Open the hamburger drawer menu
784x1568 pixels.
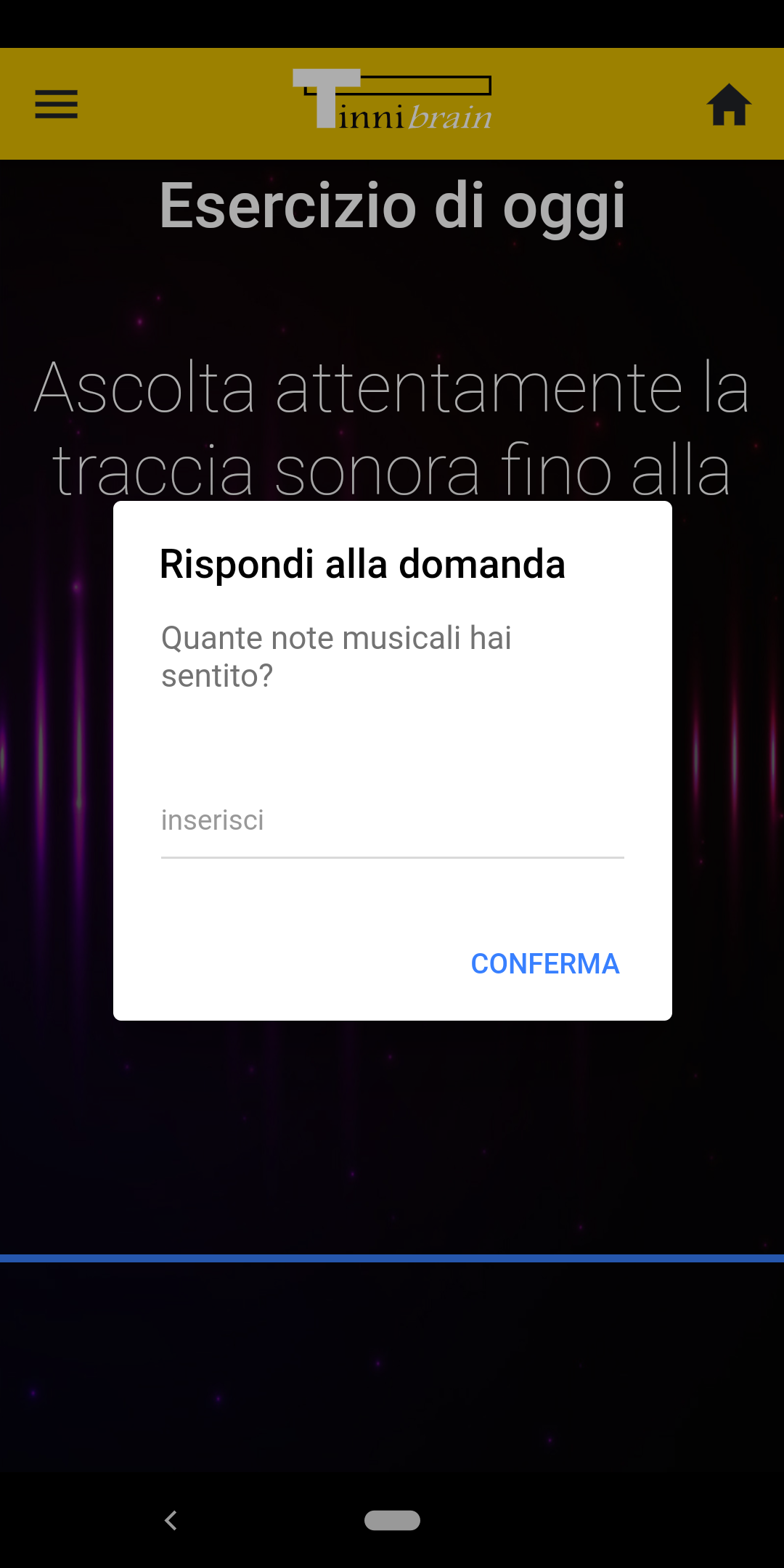tap(56, 104)
